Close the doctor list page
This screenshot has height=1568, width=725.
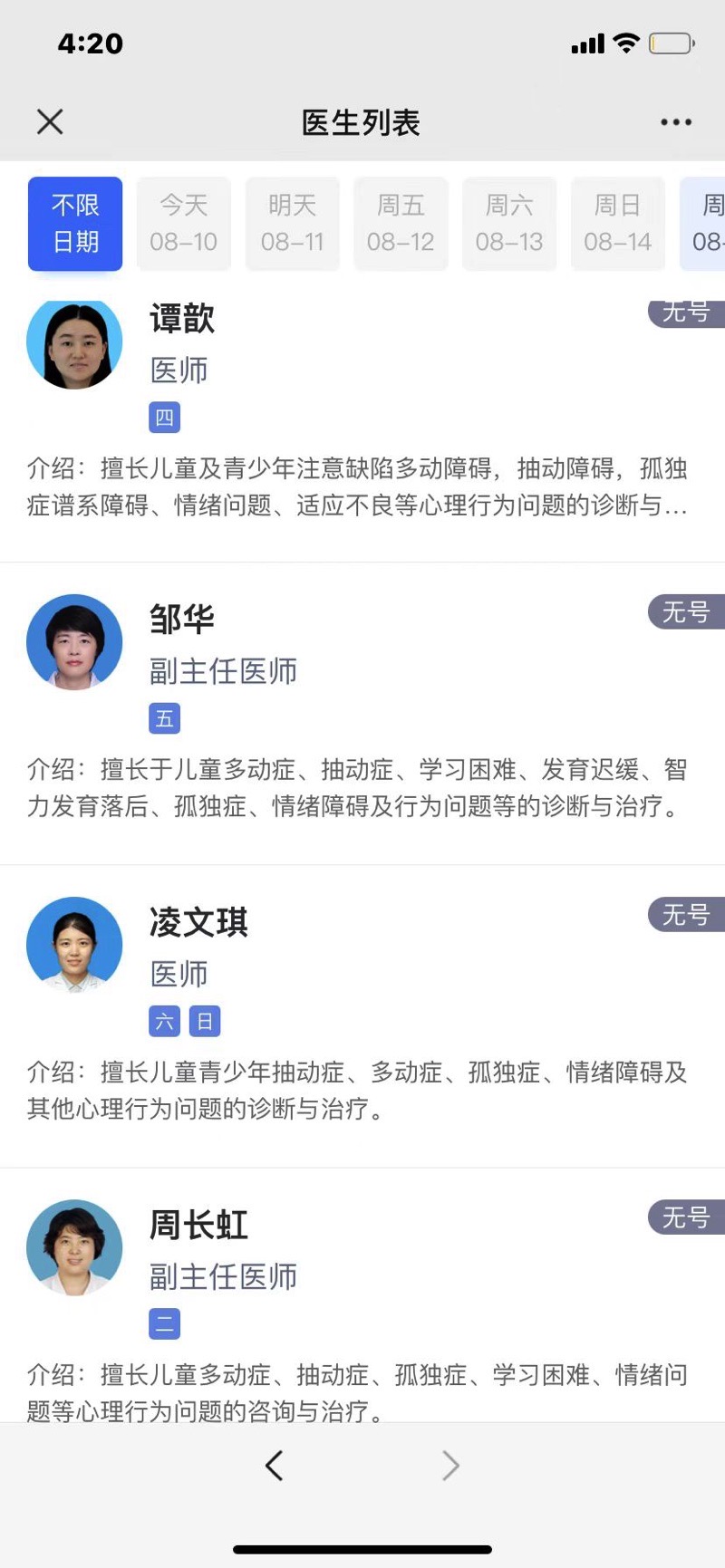coord(50,121)
